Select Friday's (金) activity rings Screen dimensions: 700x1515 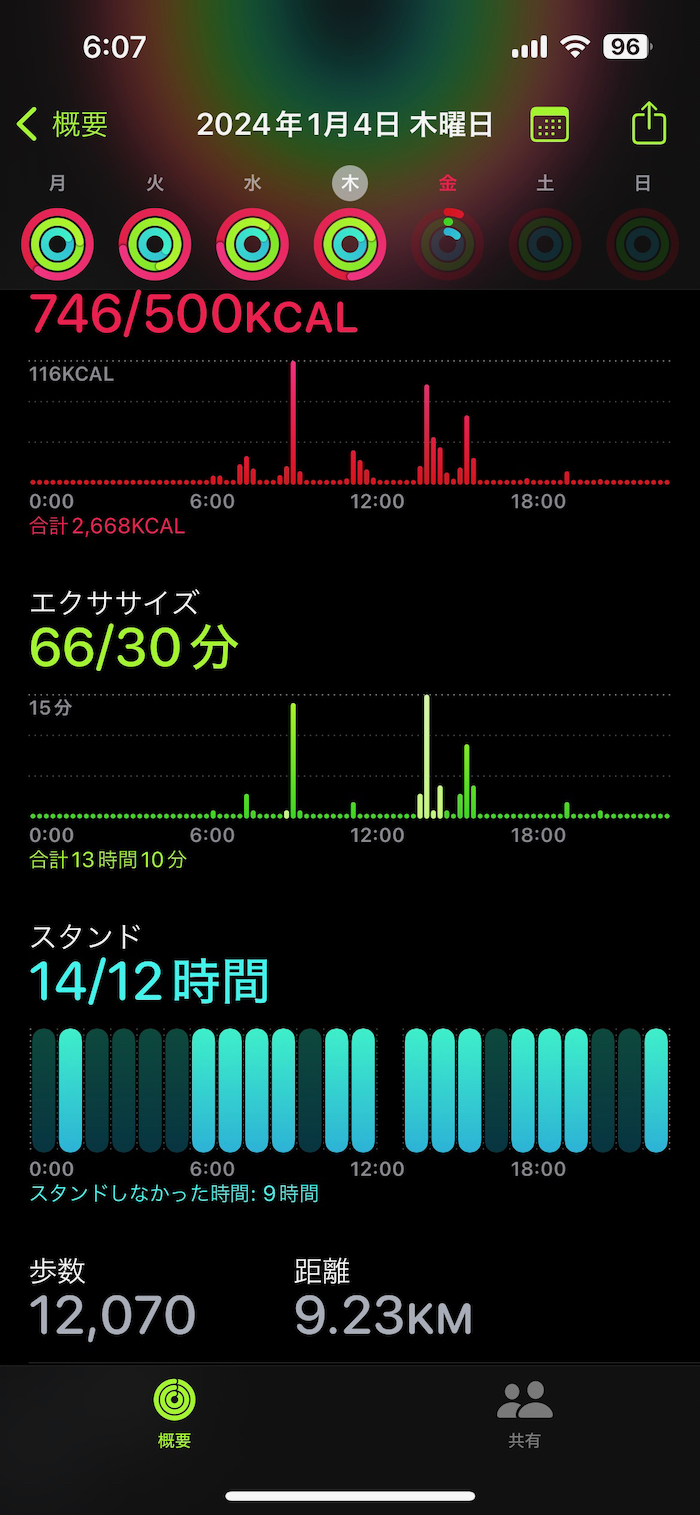[x=448, y=243]
